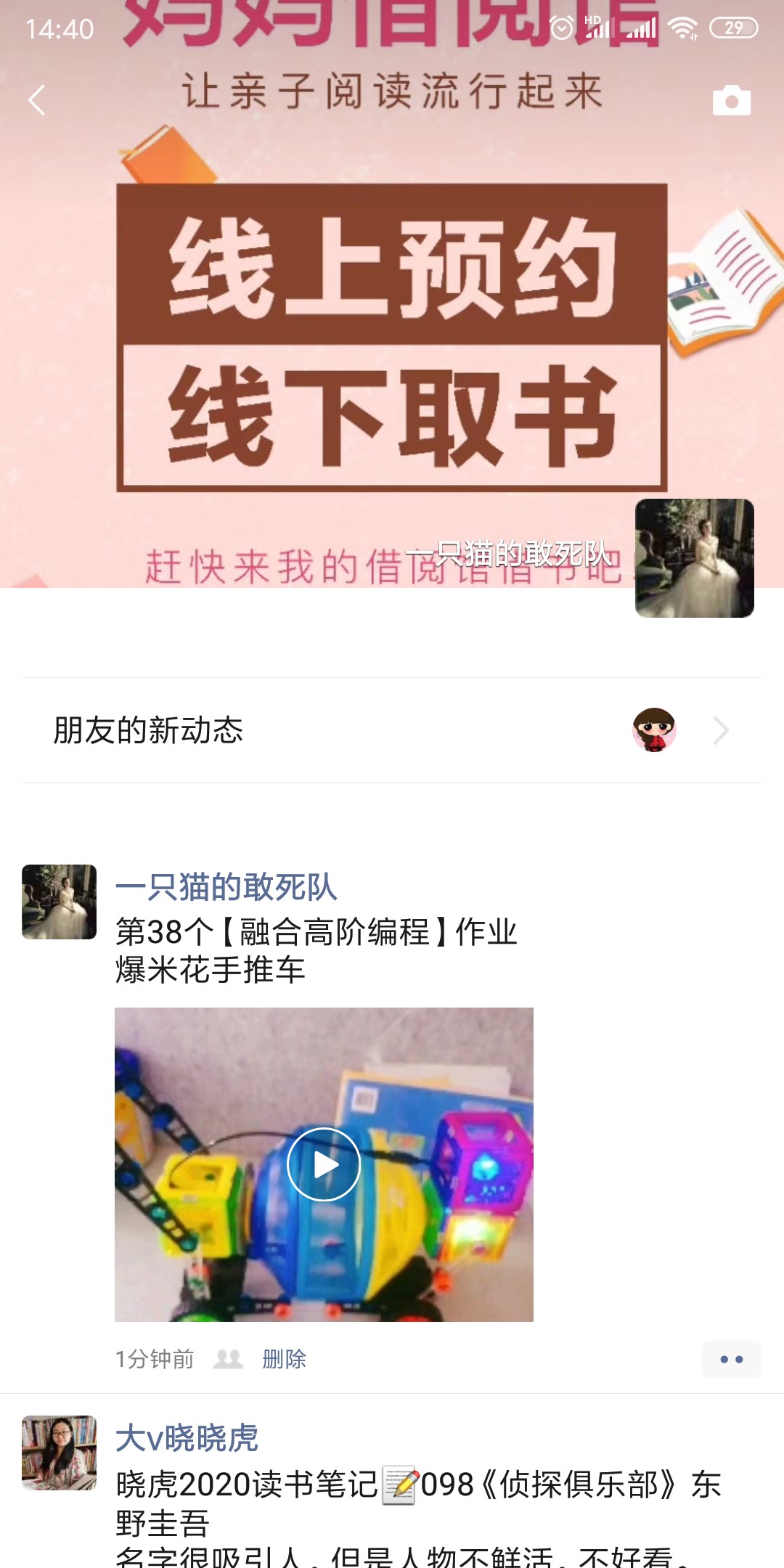
Task: Tap 大v晓晓虎's avatar picture
Action: pos(60,1453)
